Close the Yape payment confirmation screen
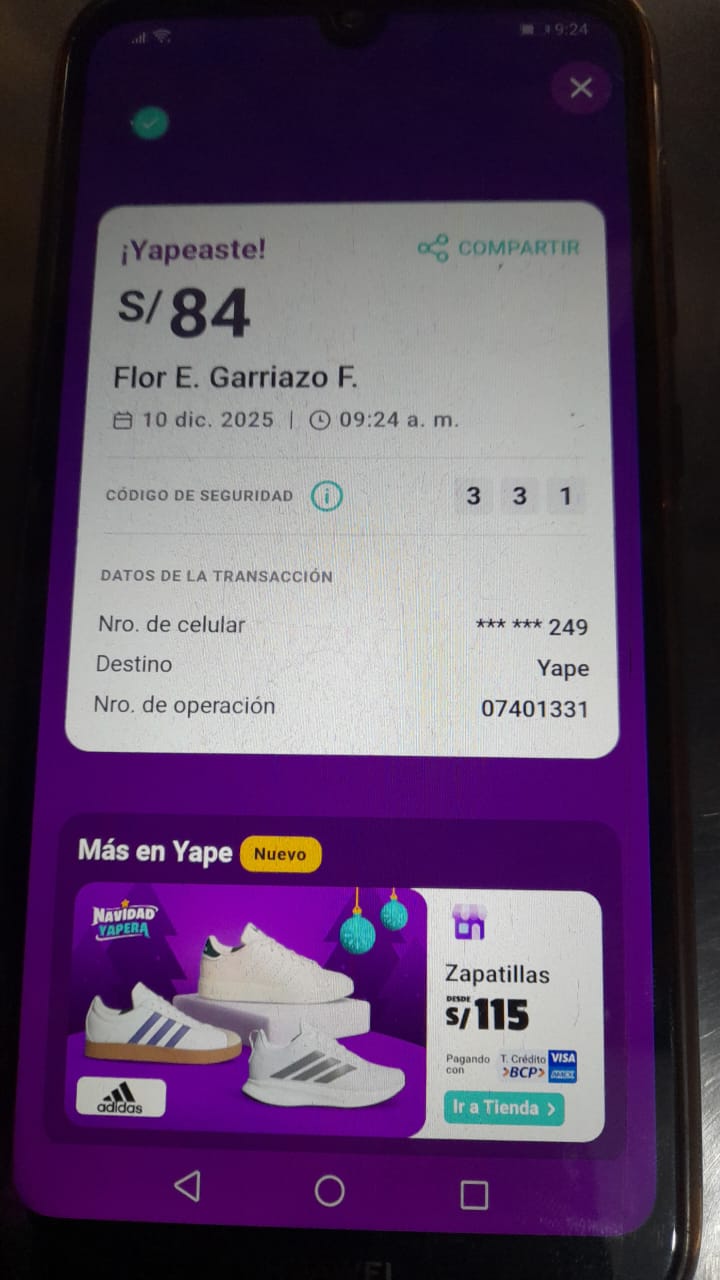The image size is (720, 1280). click(581, 88)
